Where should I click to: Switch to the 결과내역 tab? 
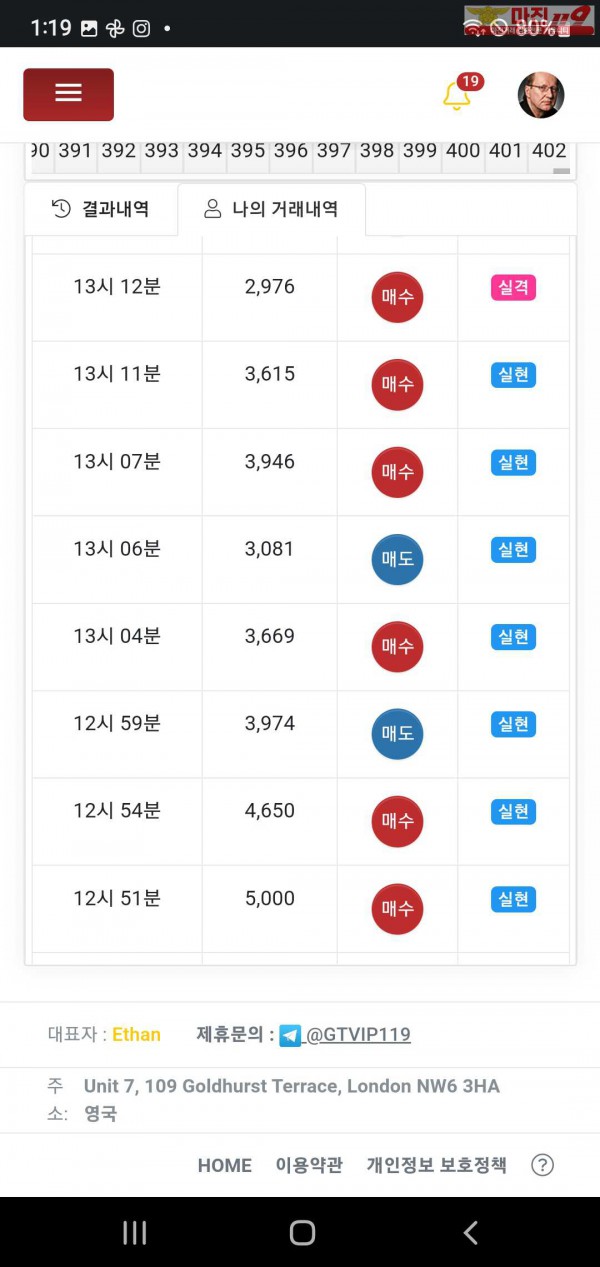click(x=101, y=209)
